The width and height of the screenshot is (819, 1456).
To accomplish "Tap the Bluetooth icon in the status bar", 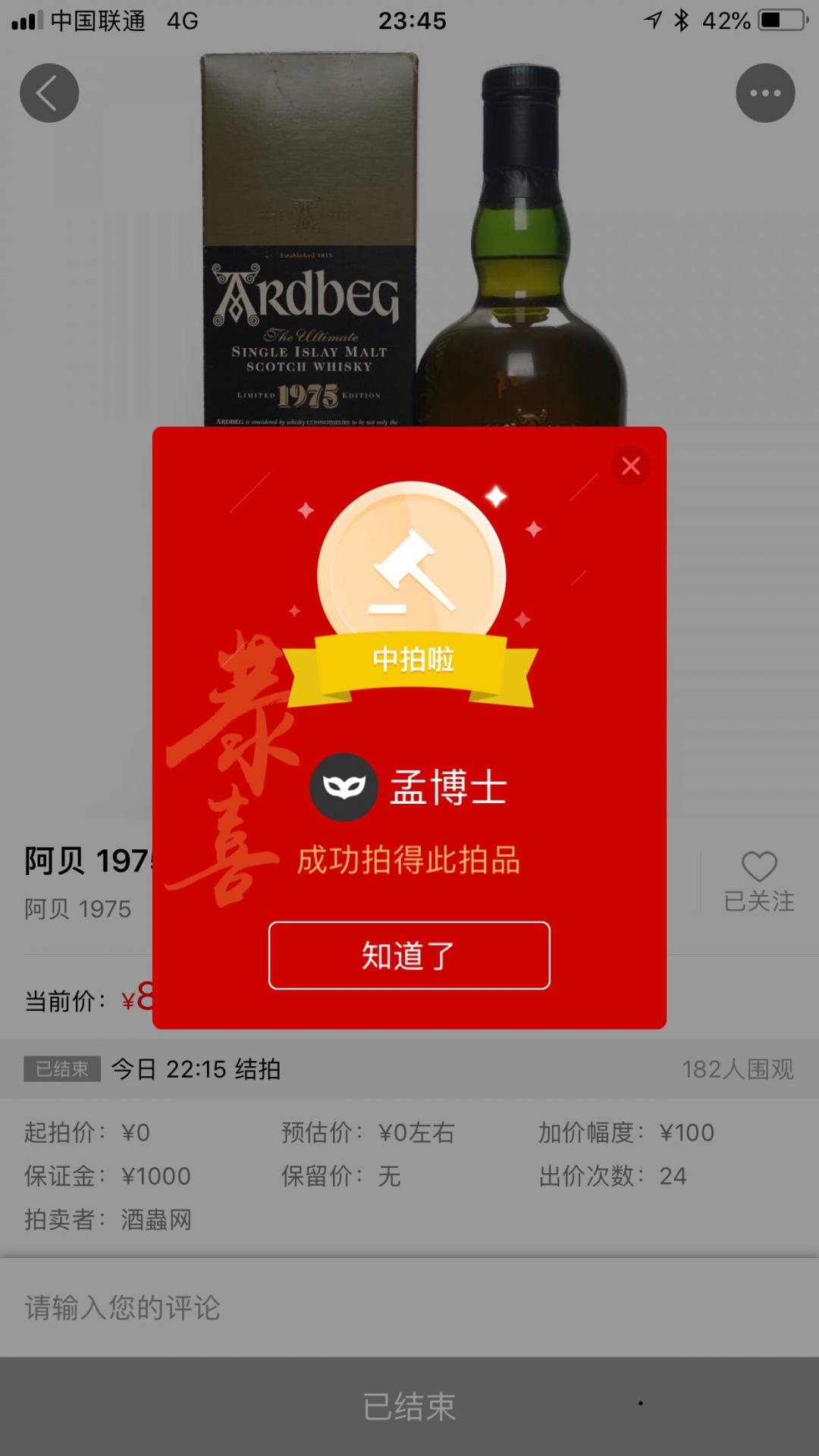I will point(681,20).
